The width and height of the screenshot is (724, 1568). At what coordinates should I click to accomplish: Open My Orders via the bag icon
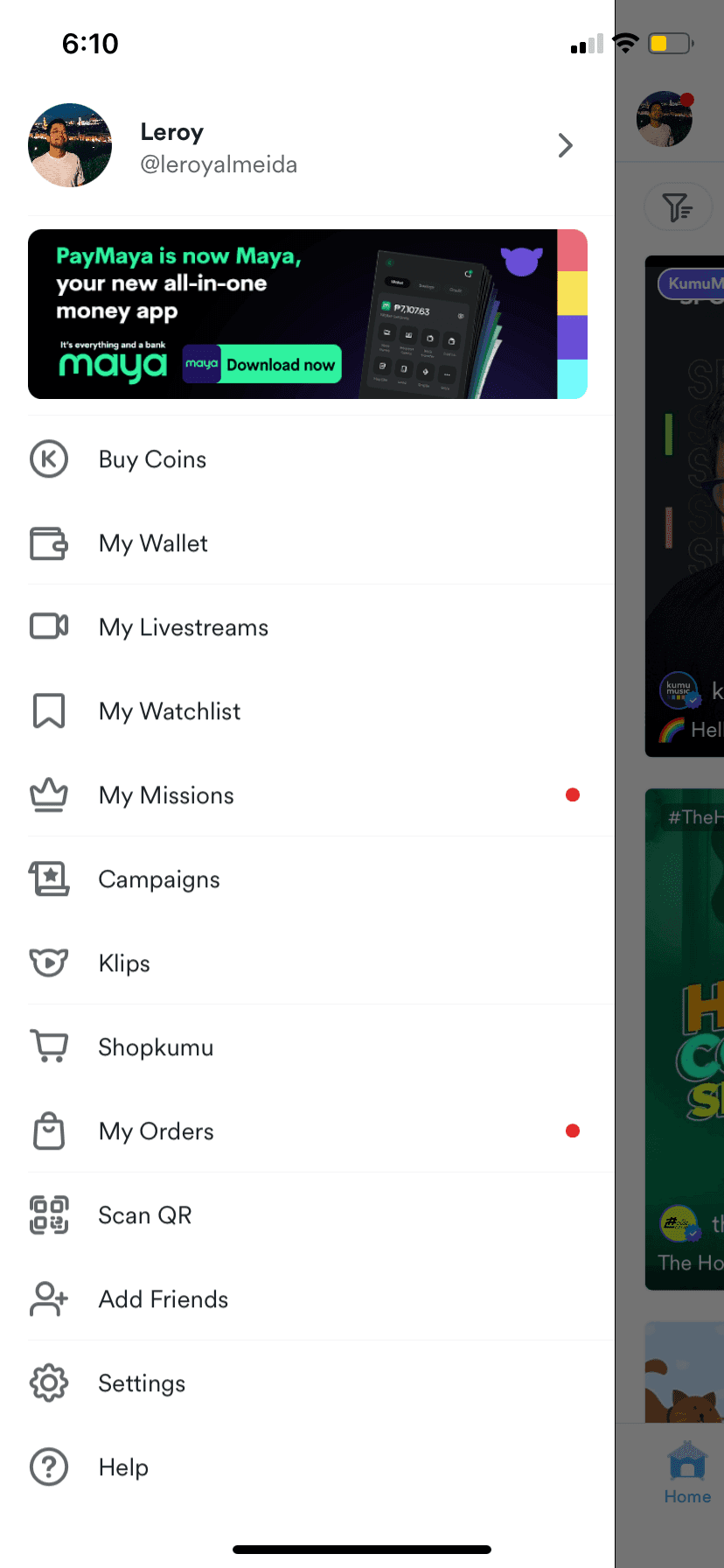[49, 1130]
